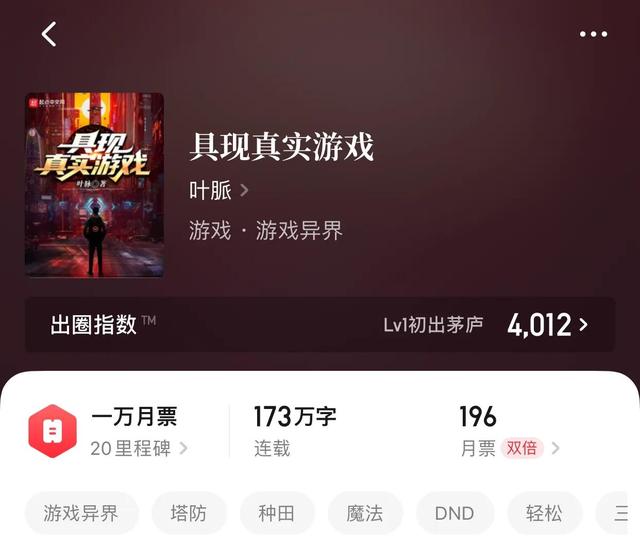Select the 魔法 tag chip
This screenshot has width=640, height=547.
[x=365, y=514]
